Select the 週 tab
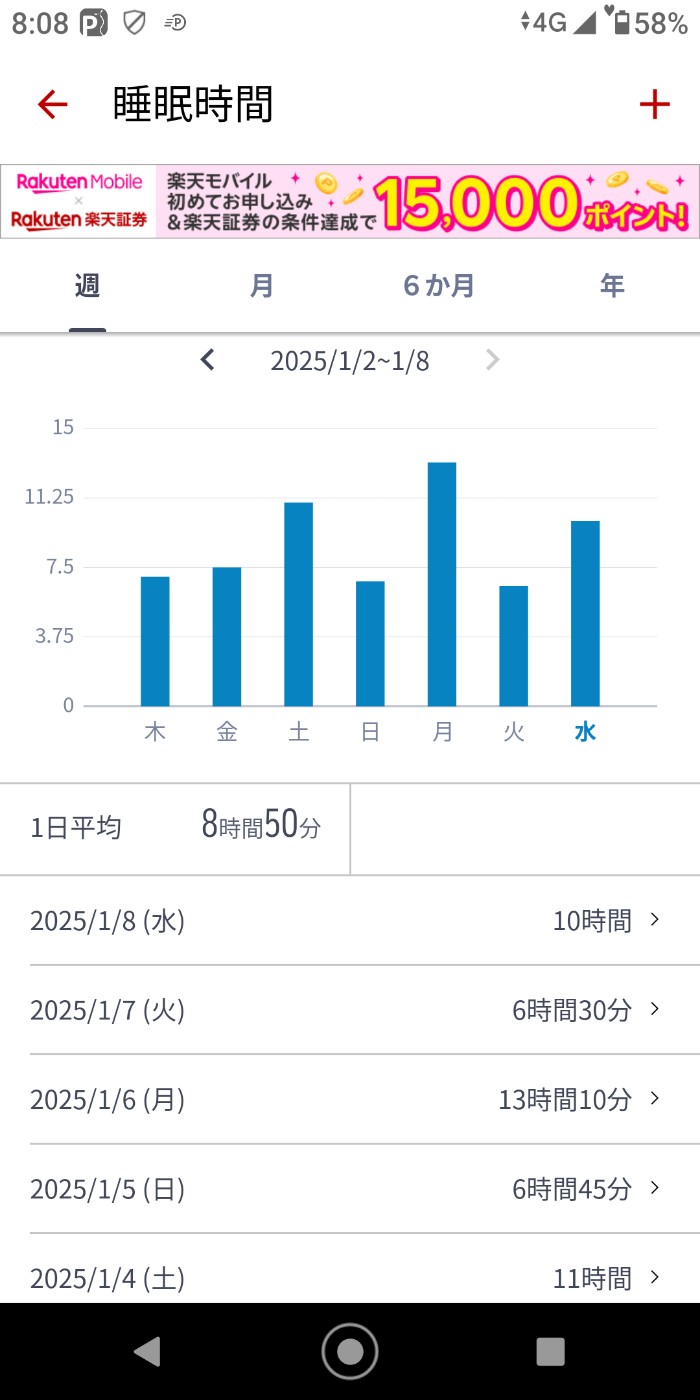 click(87, 287)
